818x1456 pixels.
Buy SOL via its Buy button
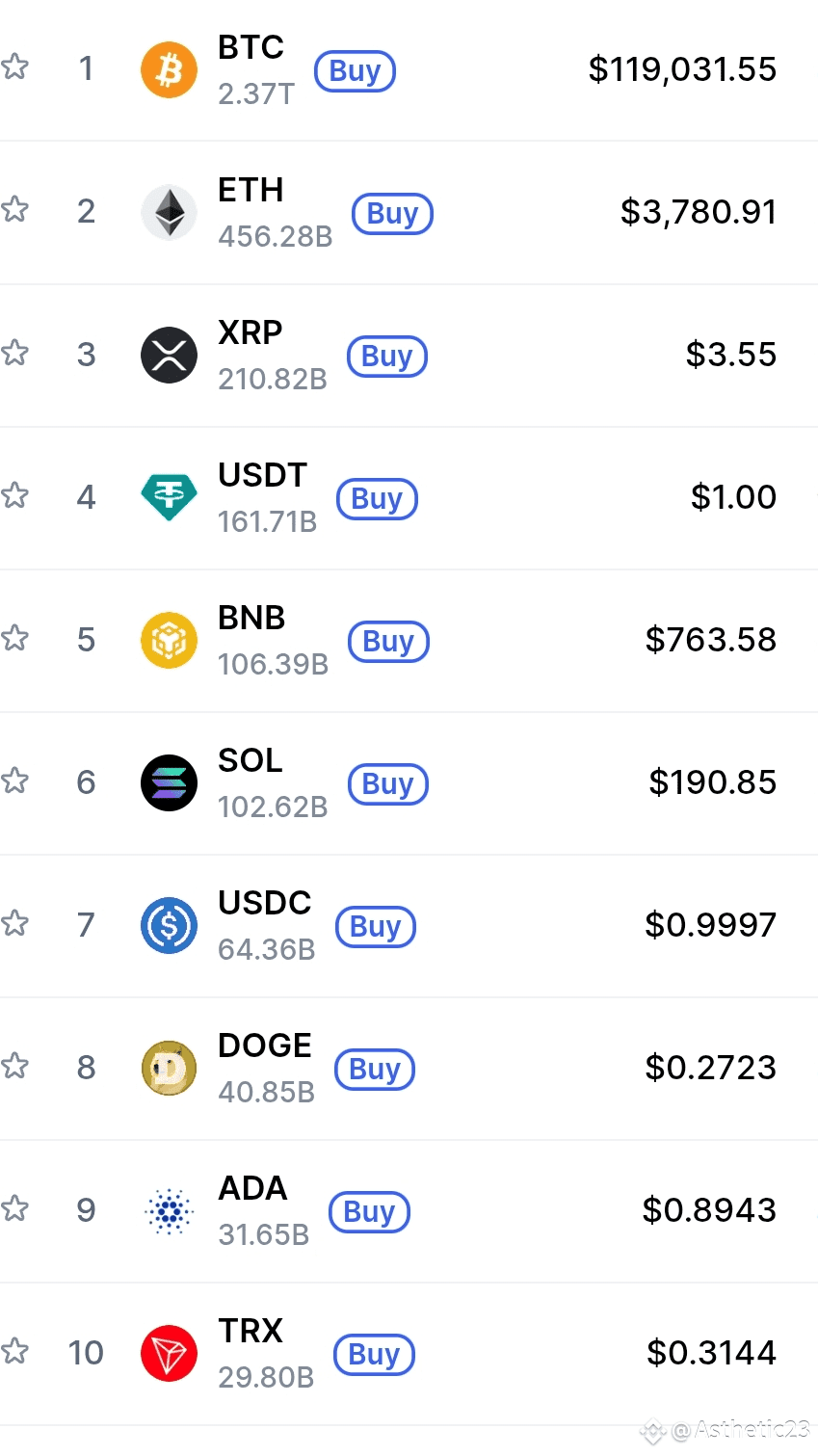[x=387, y=784]
